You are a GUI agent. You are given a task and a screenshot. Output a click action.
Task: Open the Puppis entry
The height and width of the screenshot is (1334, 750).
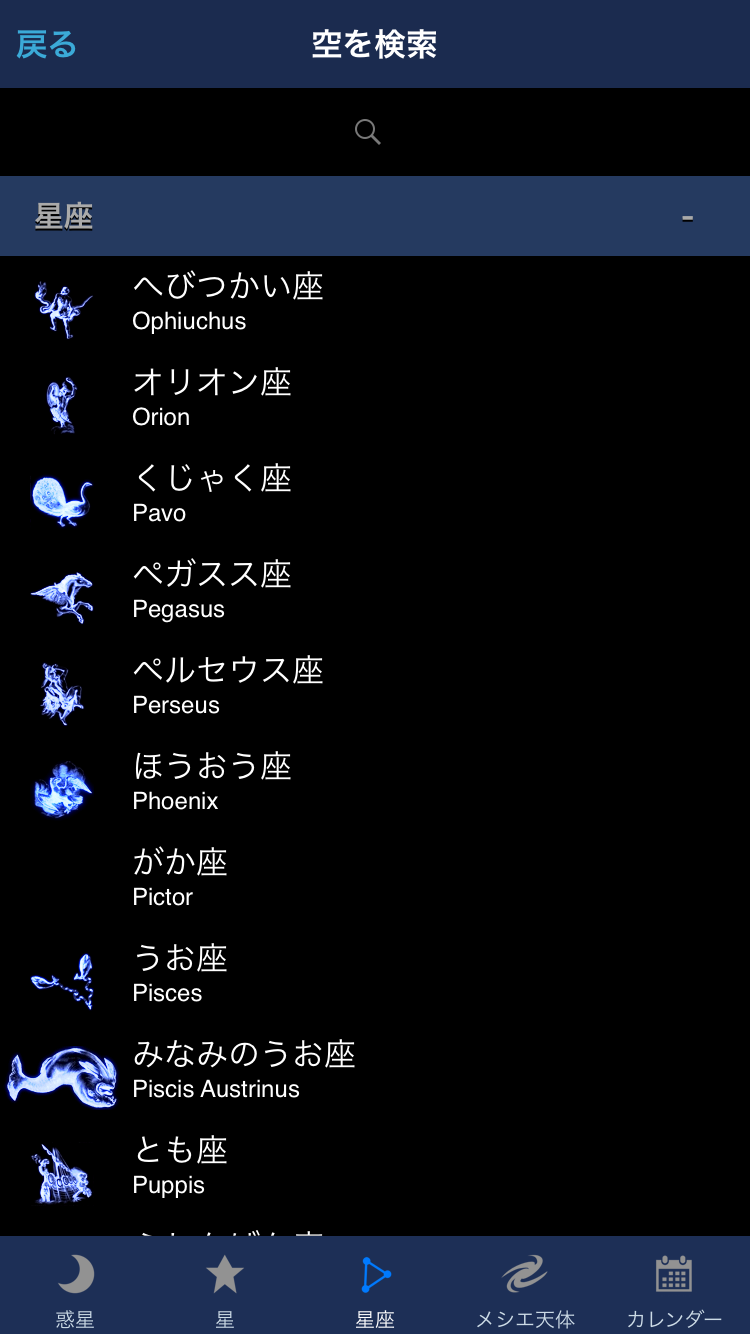click(x=375, y=1168)
